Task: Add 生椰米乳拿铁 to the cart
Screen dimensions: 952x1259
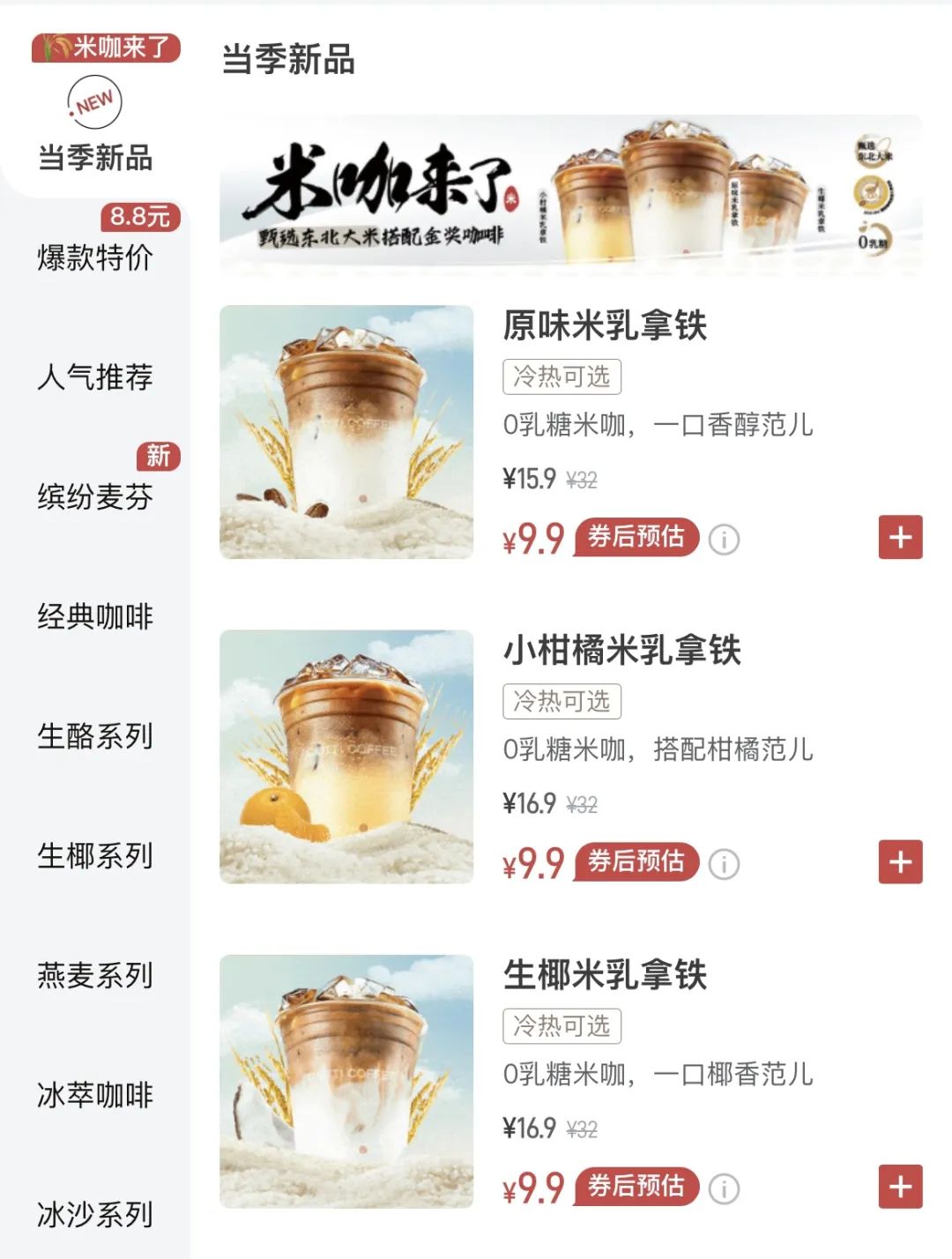Action: click(900, 1186)
